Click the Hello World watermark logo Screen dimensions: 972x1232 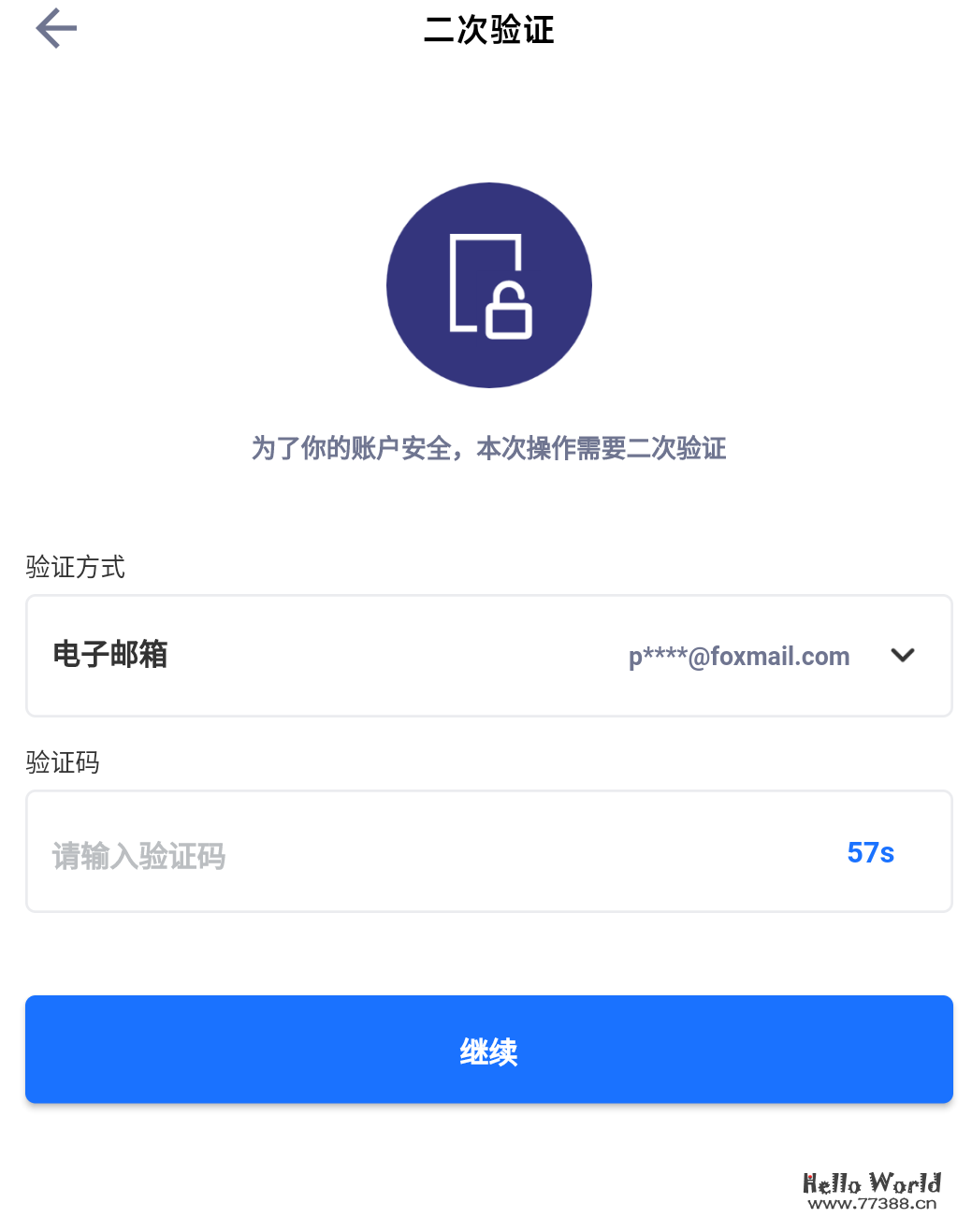click(871, 1182)
